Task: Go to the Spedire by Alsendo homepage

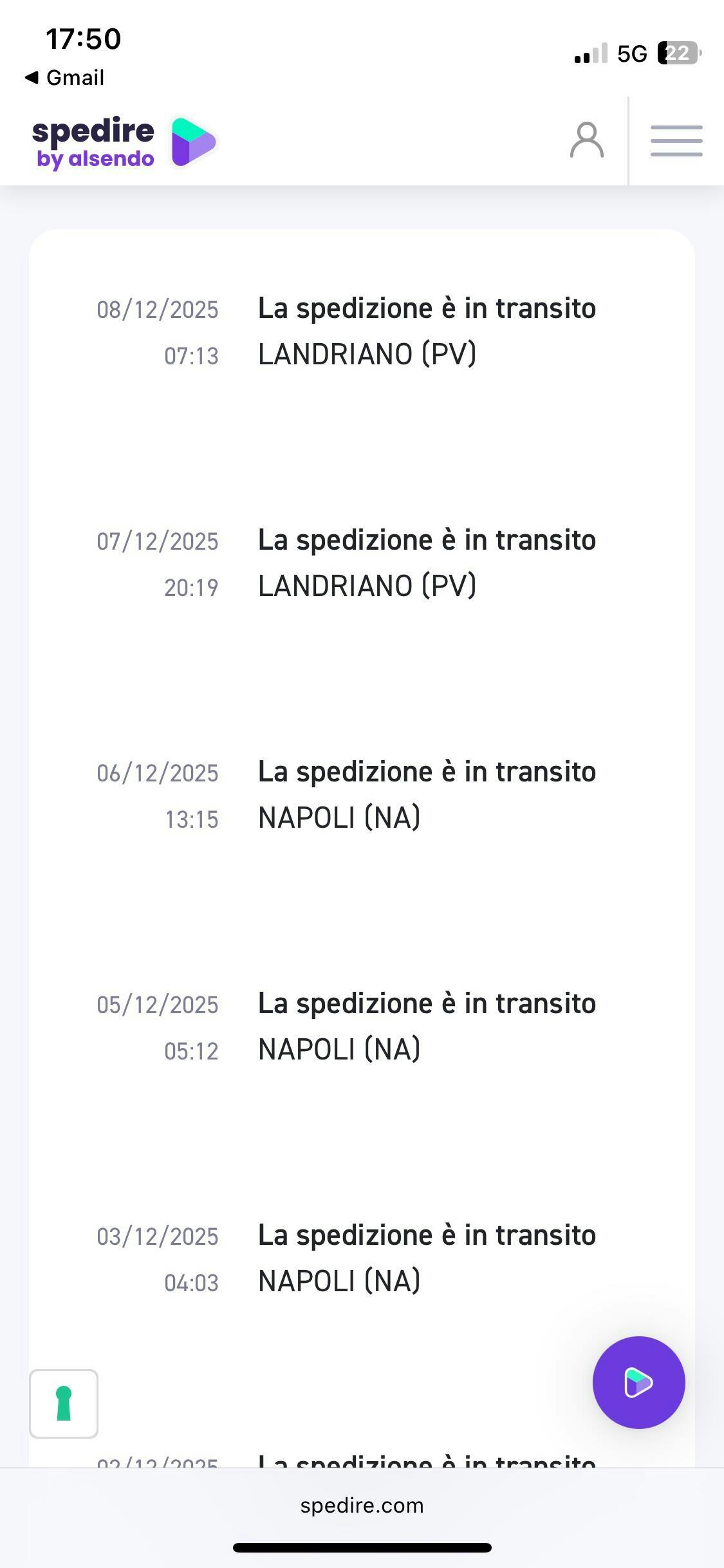Action: 125,142
